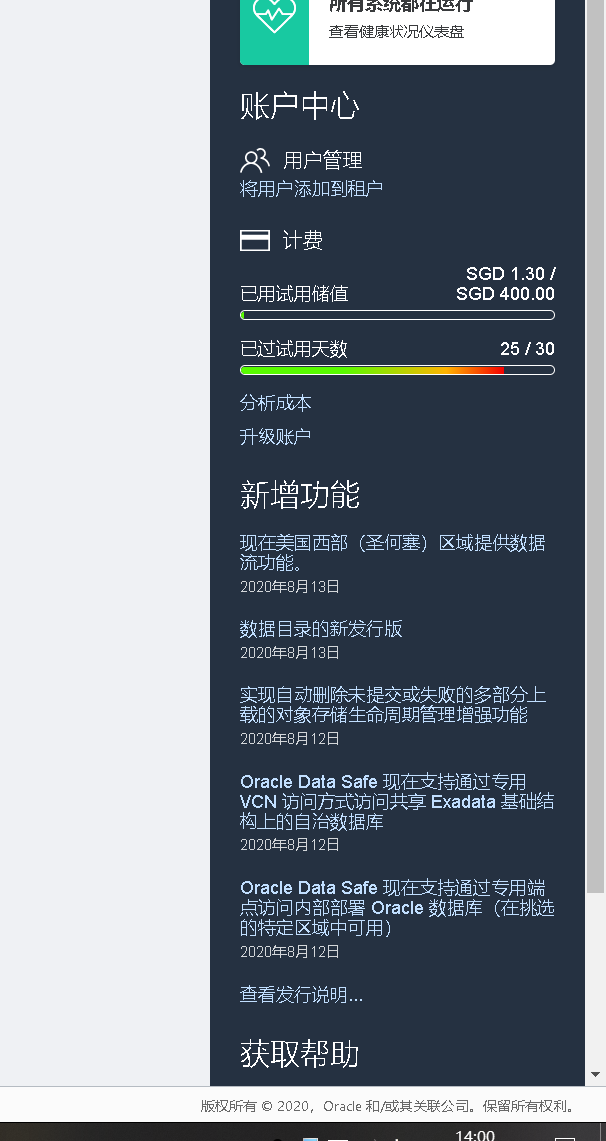The width and height of the screenshot is (606, 1141).
Task: Read news about 美国西部（圣何塞）数据流功能
Action: coord(392,553)
